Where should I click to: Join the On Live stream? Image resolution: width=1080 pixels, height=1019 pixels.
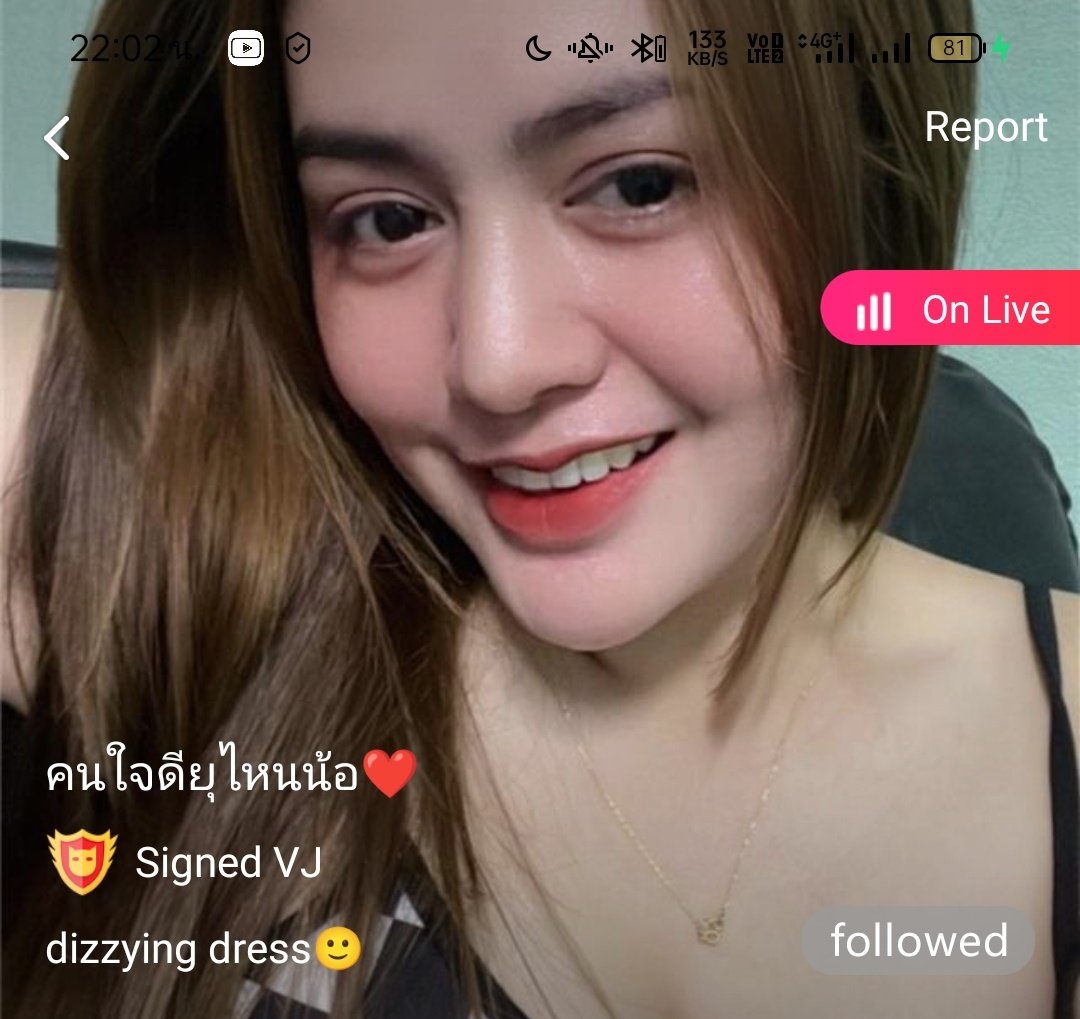pos(951,309)
